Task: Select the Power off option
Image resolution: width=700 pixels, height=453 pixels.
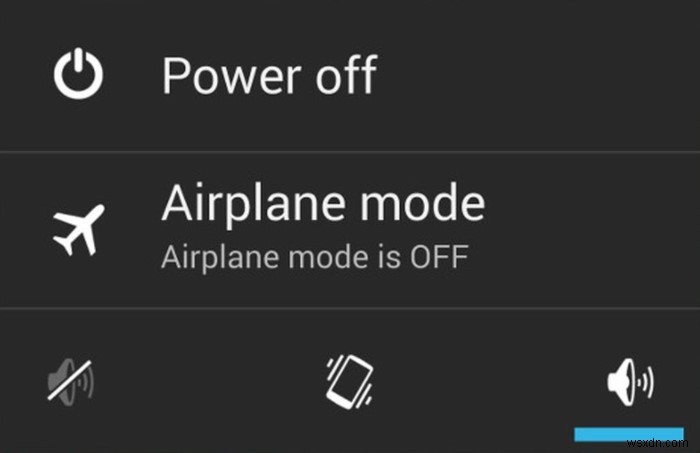Action: click(x=268, y=76)
